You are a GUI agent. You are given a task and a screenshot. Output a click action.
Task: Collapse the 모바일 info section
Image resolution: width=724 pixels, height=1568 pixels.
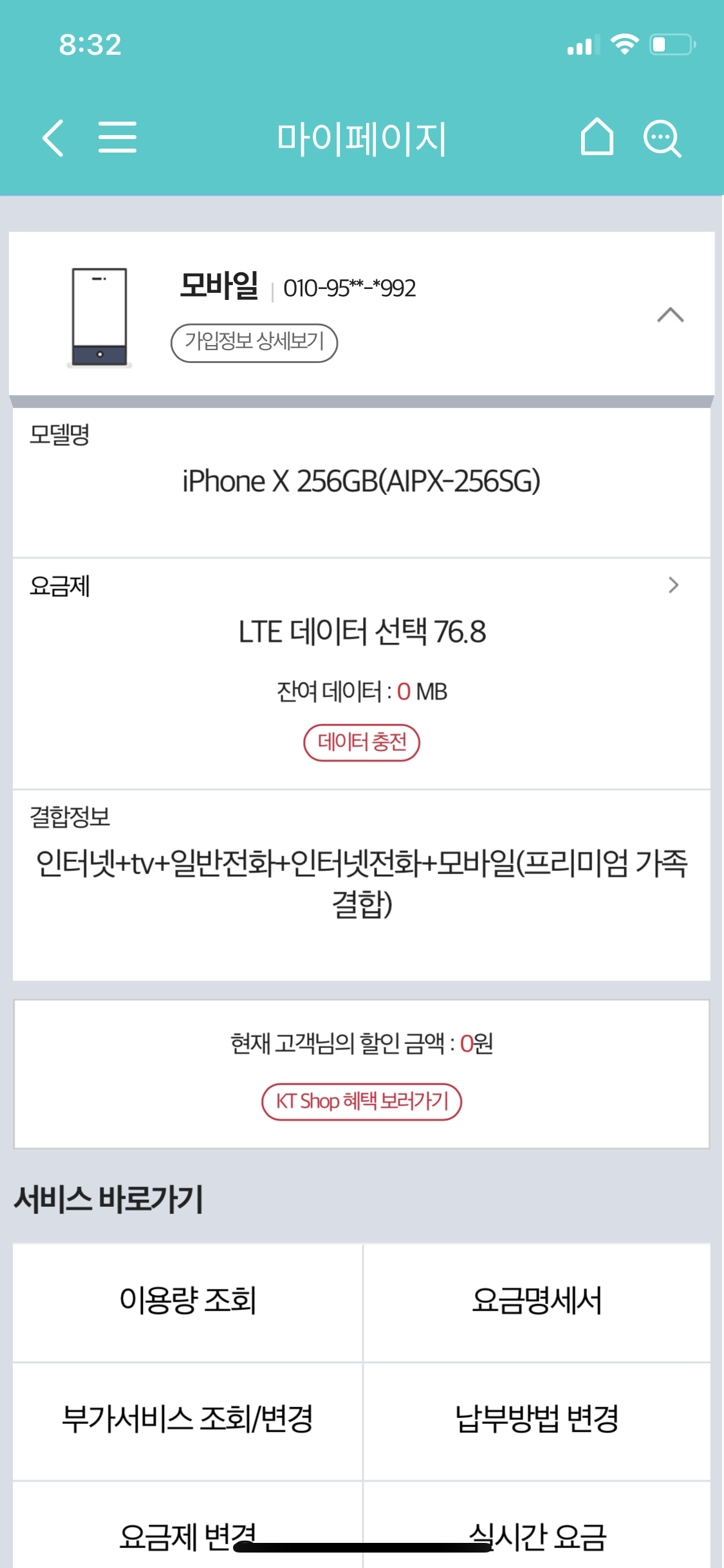[670, 315]
